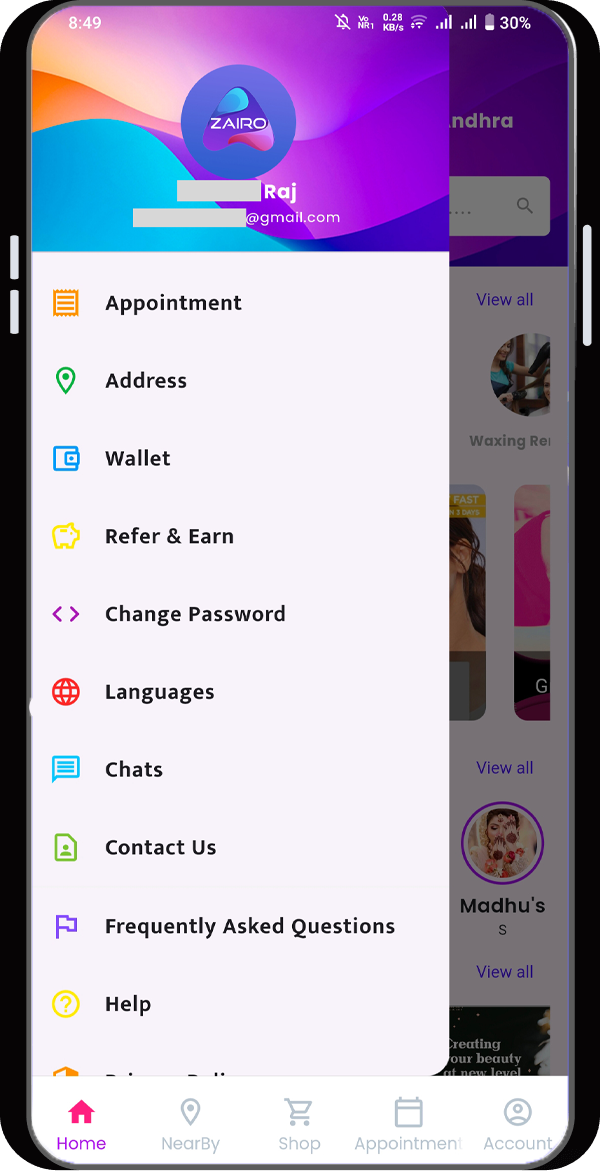This screenshot has width=601, height=1171.
Task: Tap Contact Us
Action: (x=160, y=848)
